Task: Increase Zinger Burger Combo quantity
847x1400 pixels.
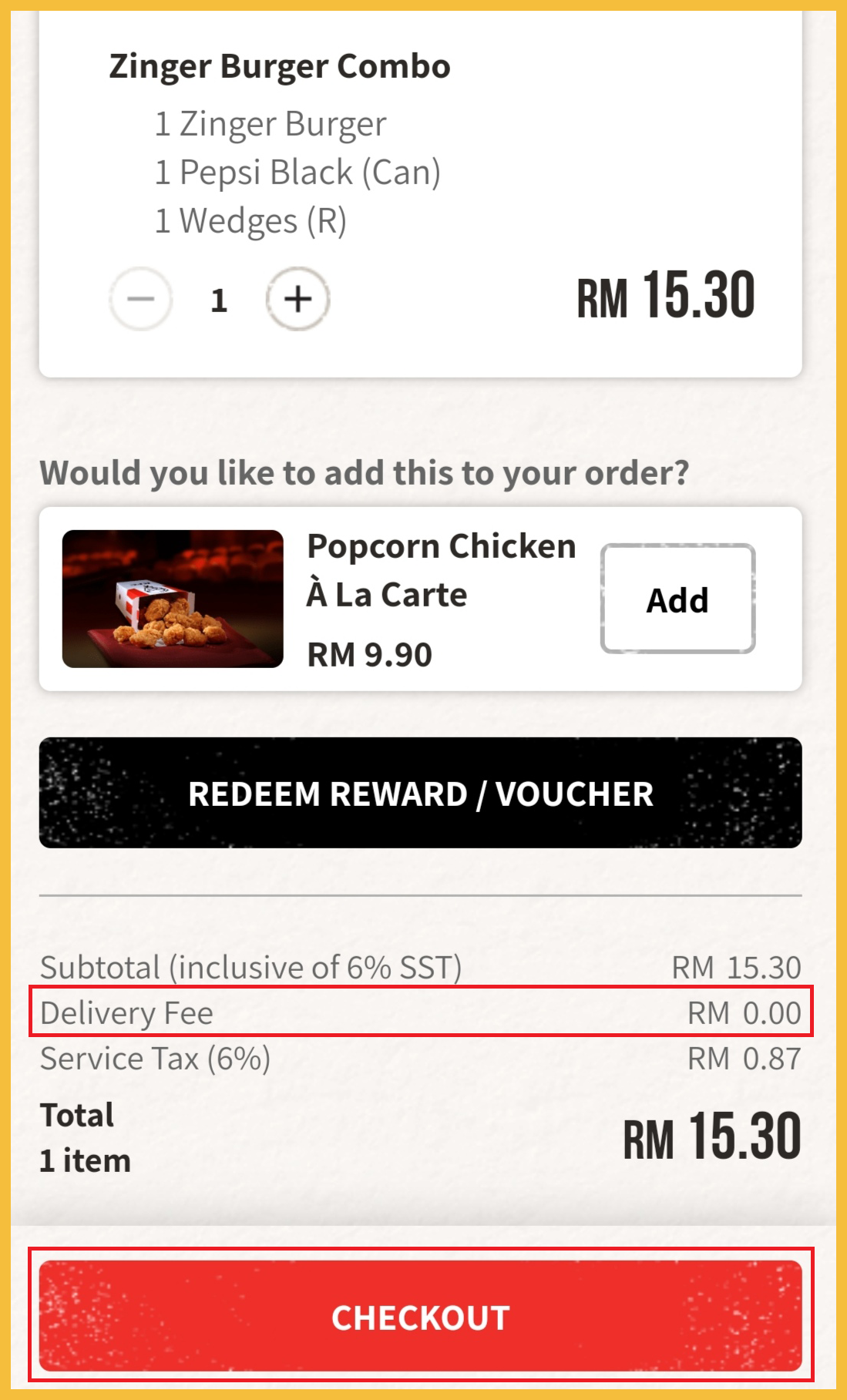Action: [297, 299]
